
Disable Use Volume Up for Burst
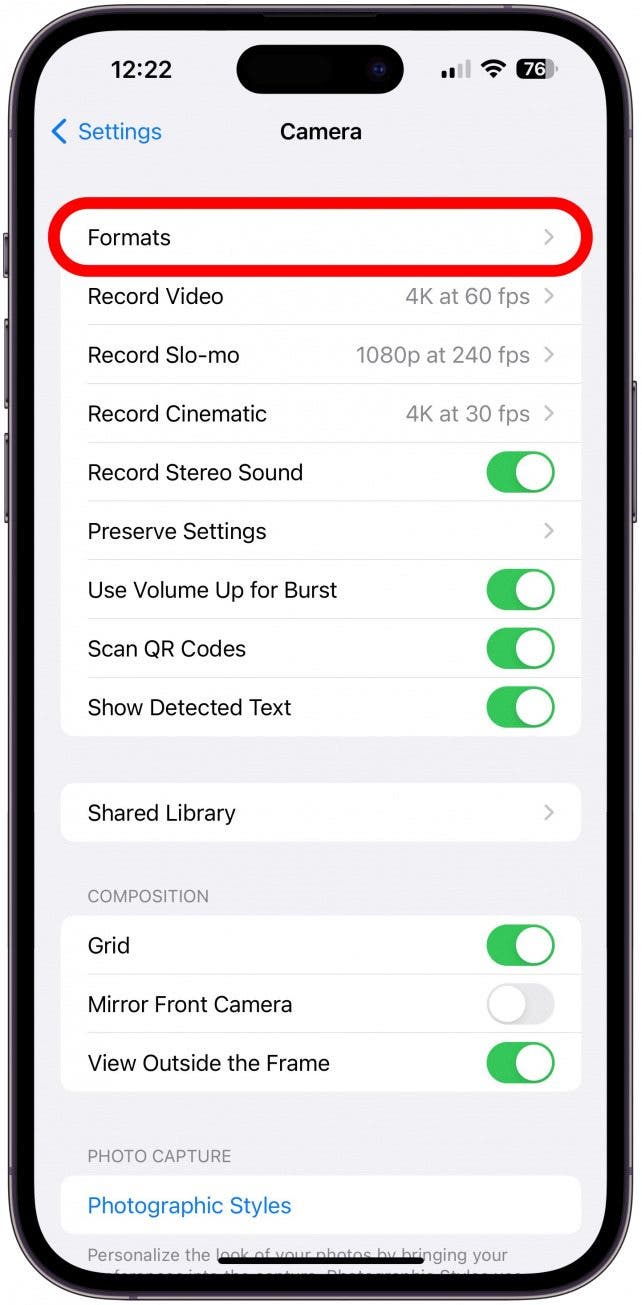520,590
